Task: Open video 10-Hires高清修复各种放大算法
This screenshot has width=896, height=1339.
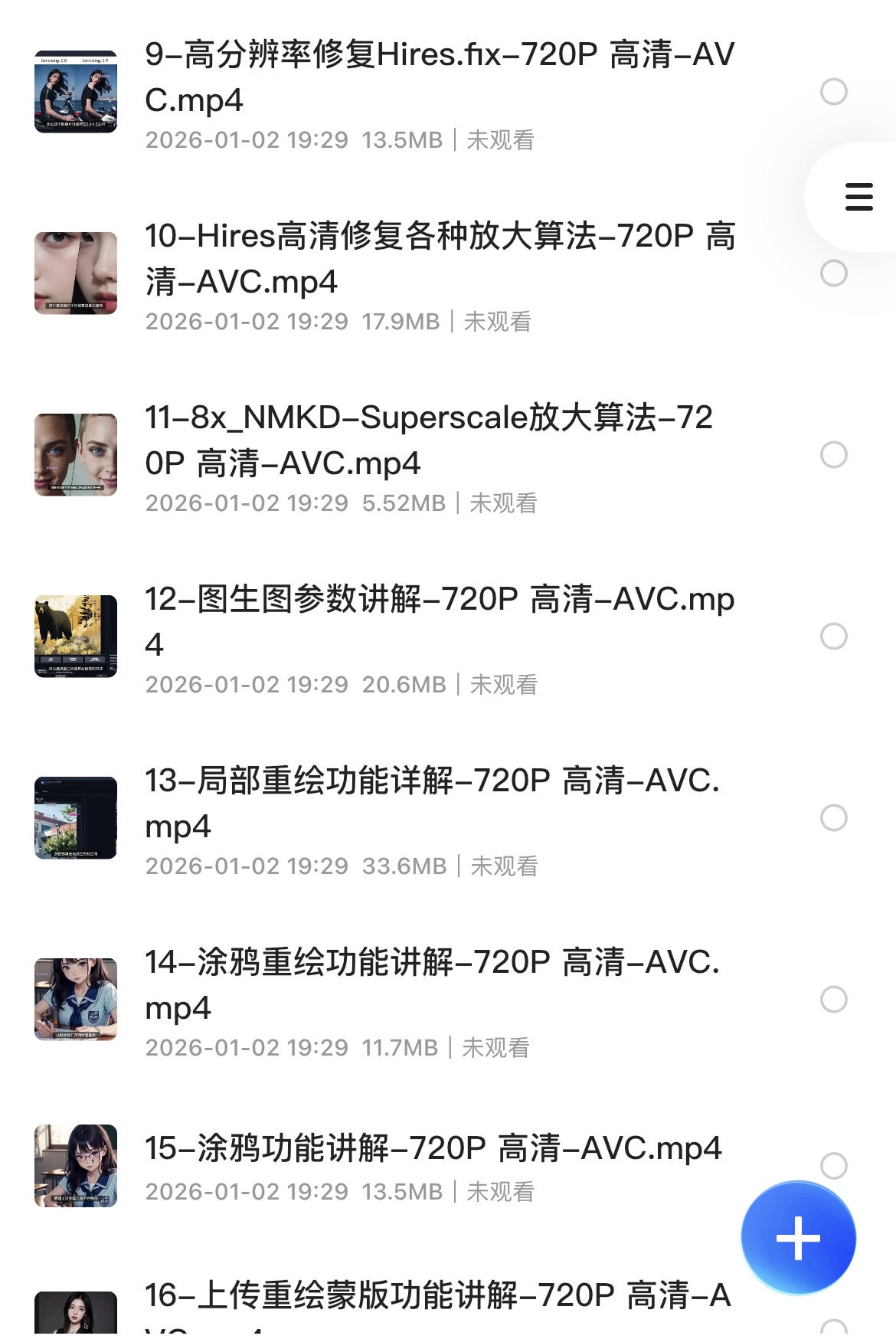Action: click(x=439, y=259)
